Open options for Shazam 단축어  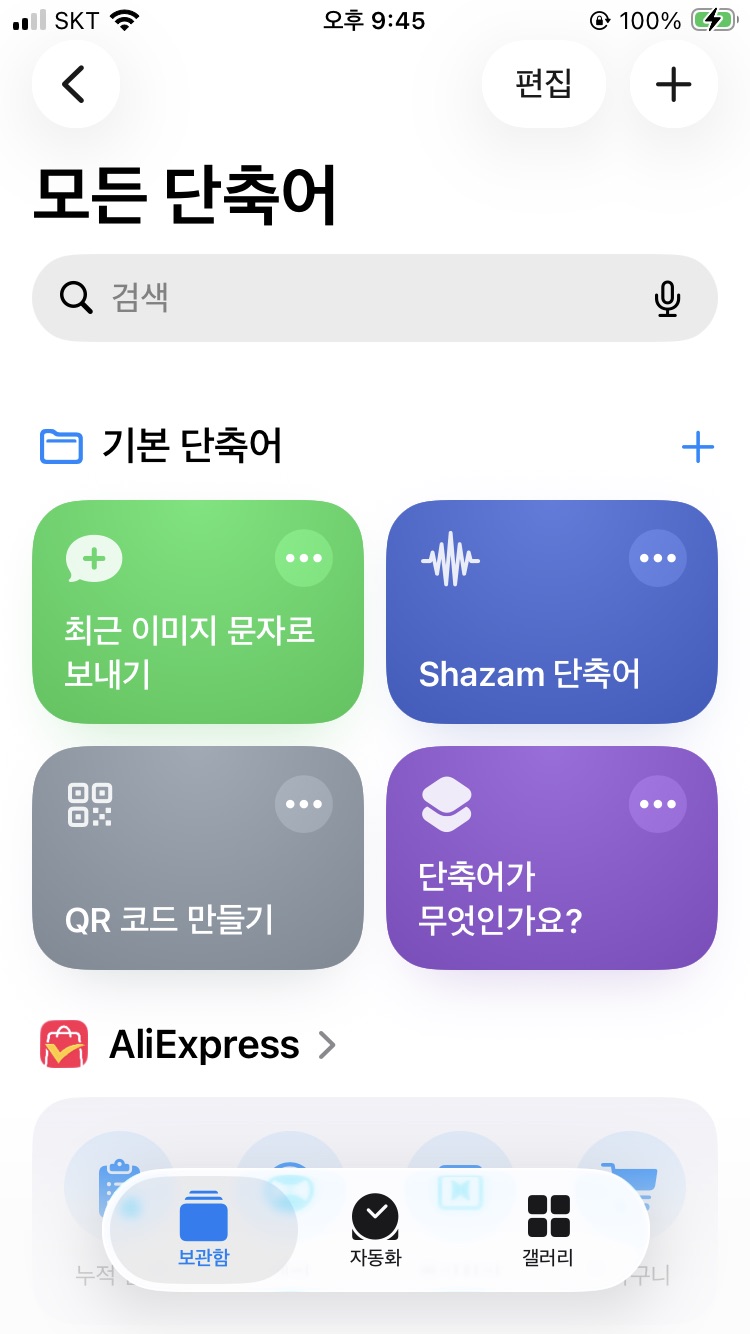[657, 558]
